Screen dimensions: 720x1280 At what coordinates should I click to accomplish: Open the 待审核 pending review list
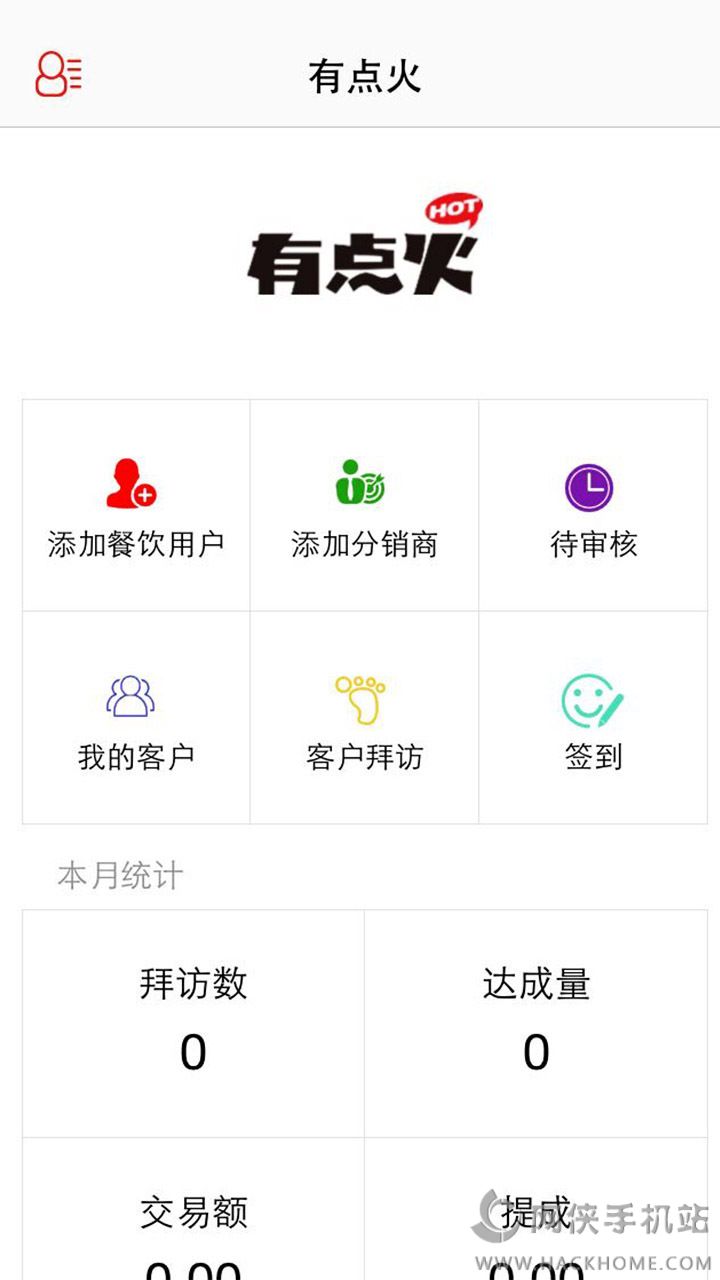coord(593,506)
